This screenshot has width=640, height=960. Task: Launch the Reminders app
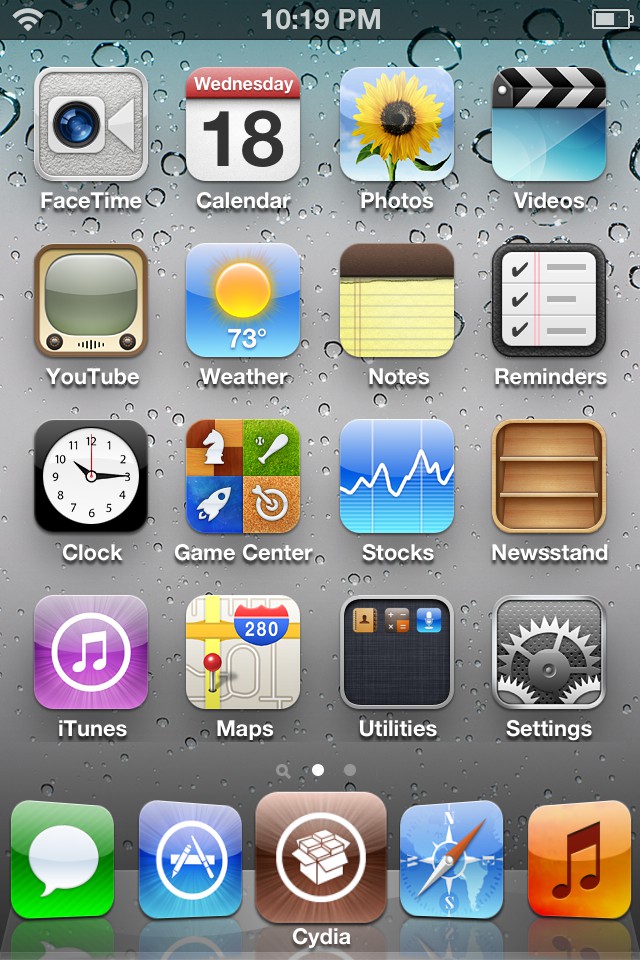click(x=549, y=300)
